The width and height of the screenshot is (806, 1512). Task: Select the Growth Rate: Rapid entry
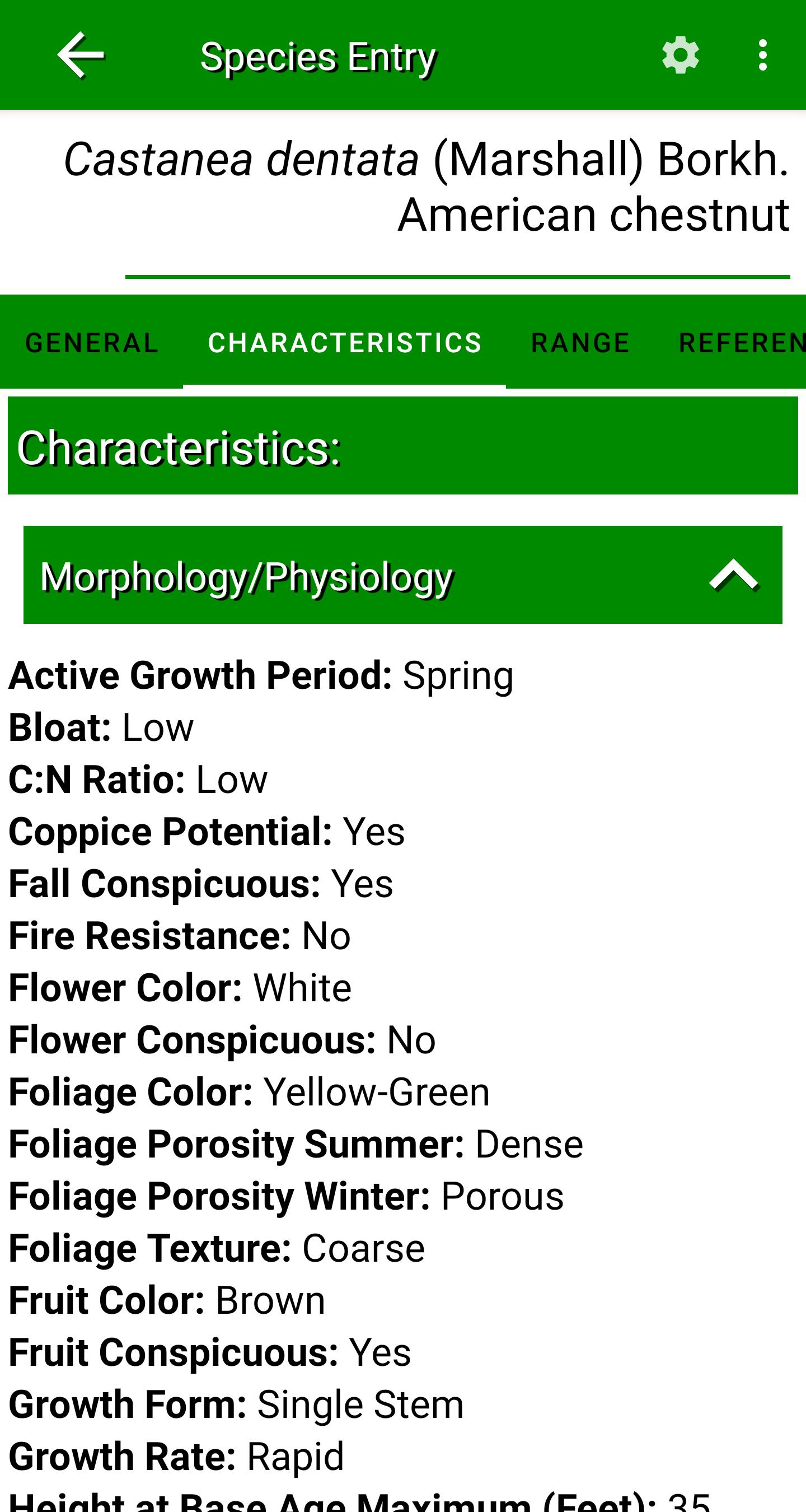tap(176, 1455)
